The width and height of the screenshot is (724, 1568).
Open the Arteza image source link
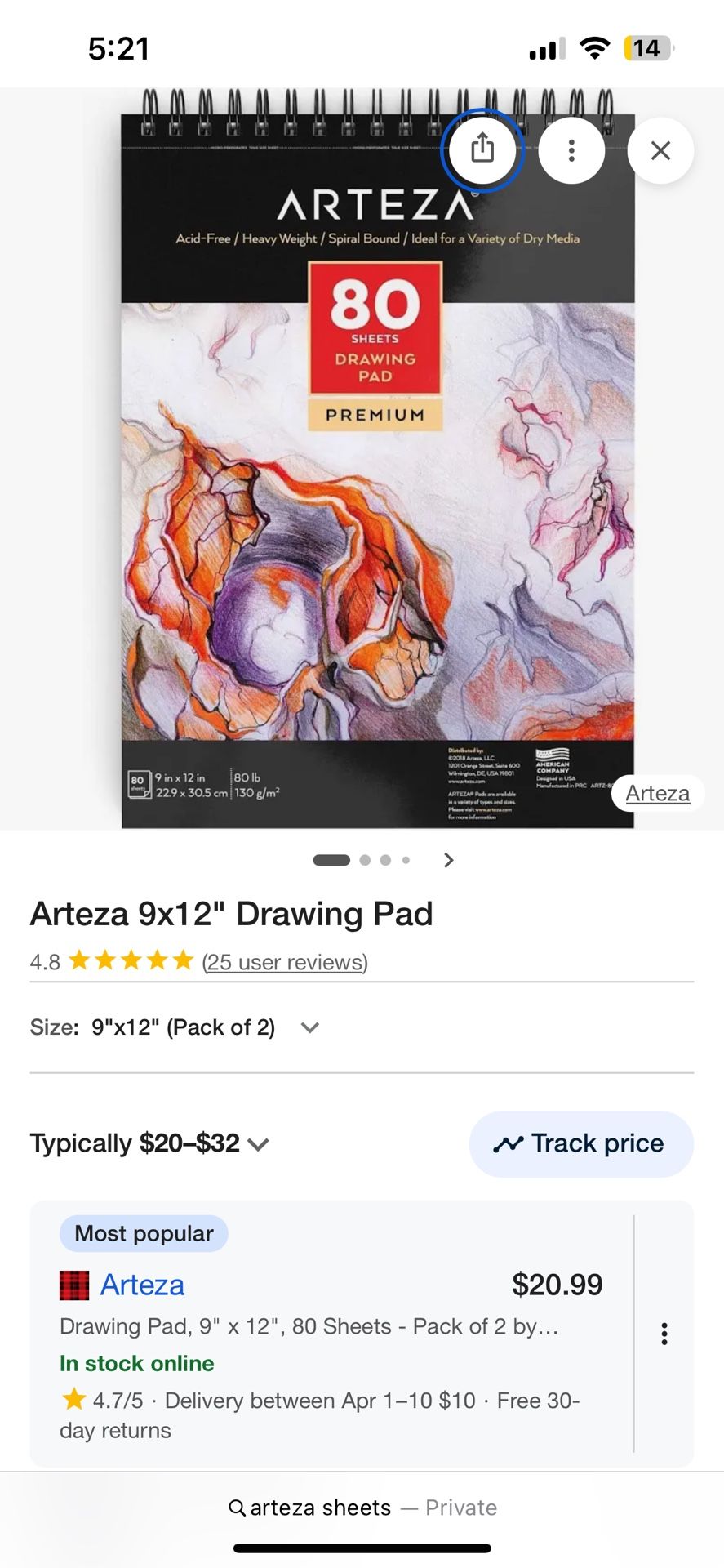coord(657,793)
